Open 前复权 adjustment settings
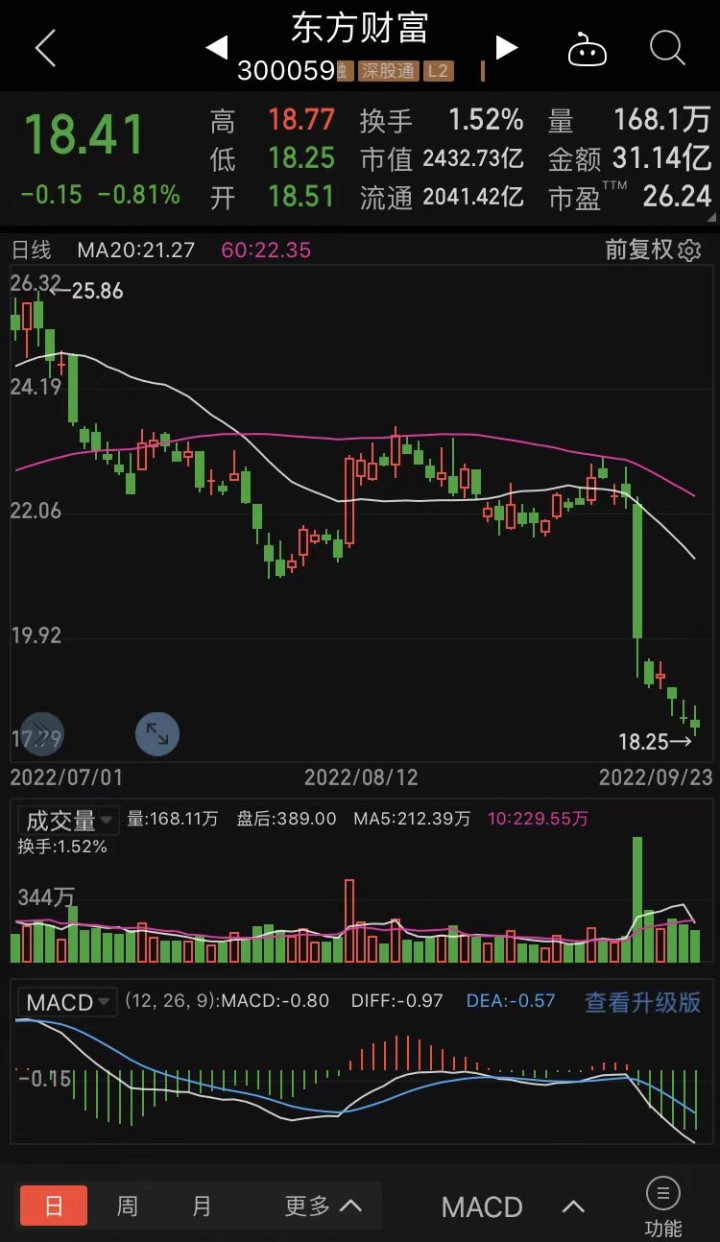The width and height of the screenshot is (720, 1242). (653, 250)
